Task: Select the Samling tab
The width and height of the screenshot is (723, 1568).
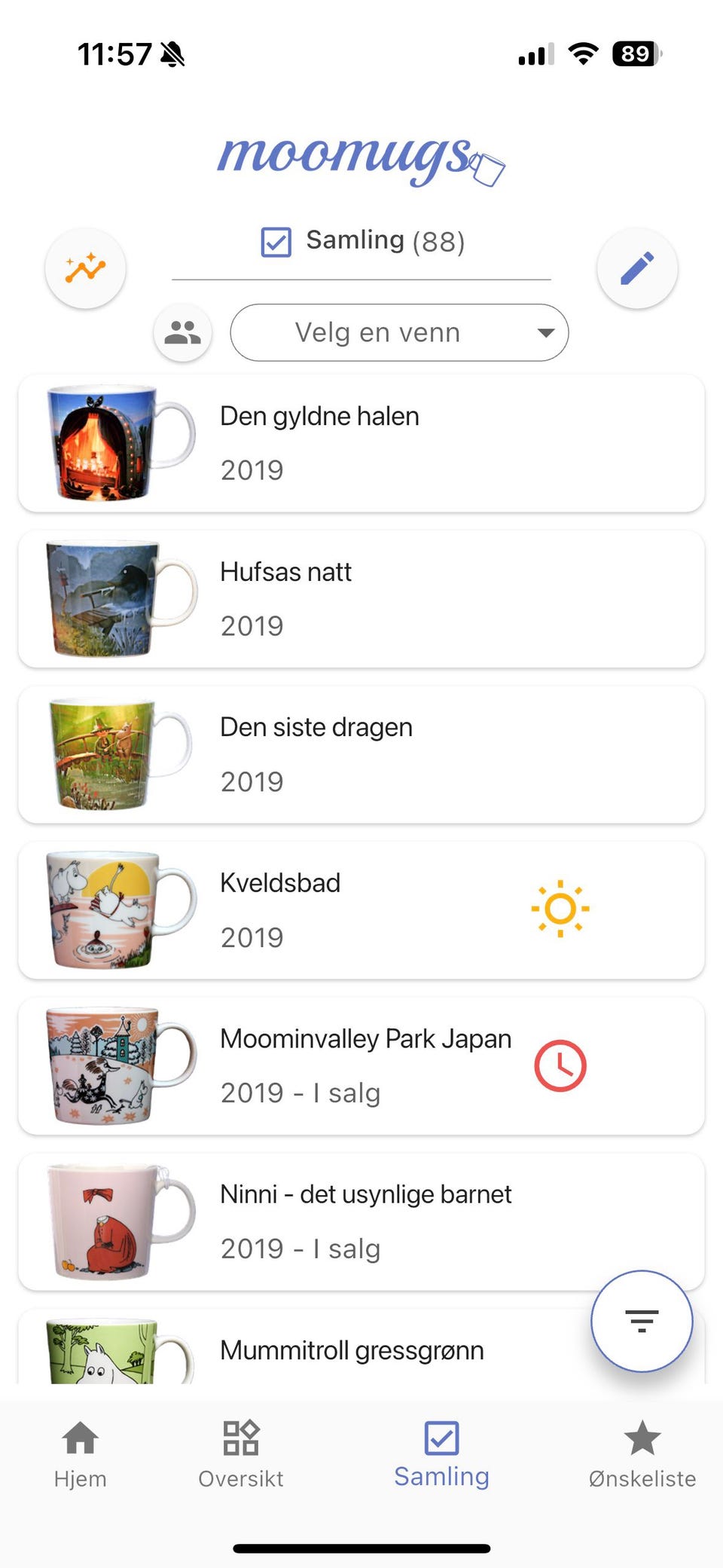Action: click(x=441, y=1454)
